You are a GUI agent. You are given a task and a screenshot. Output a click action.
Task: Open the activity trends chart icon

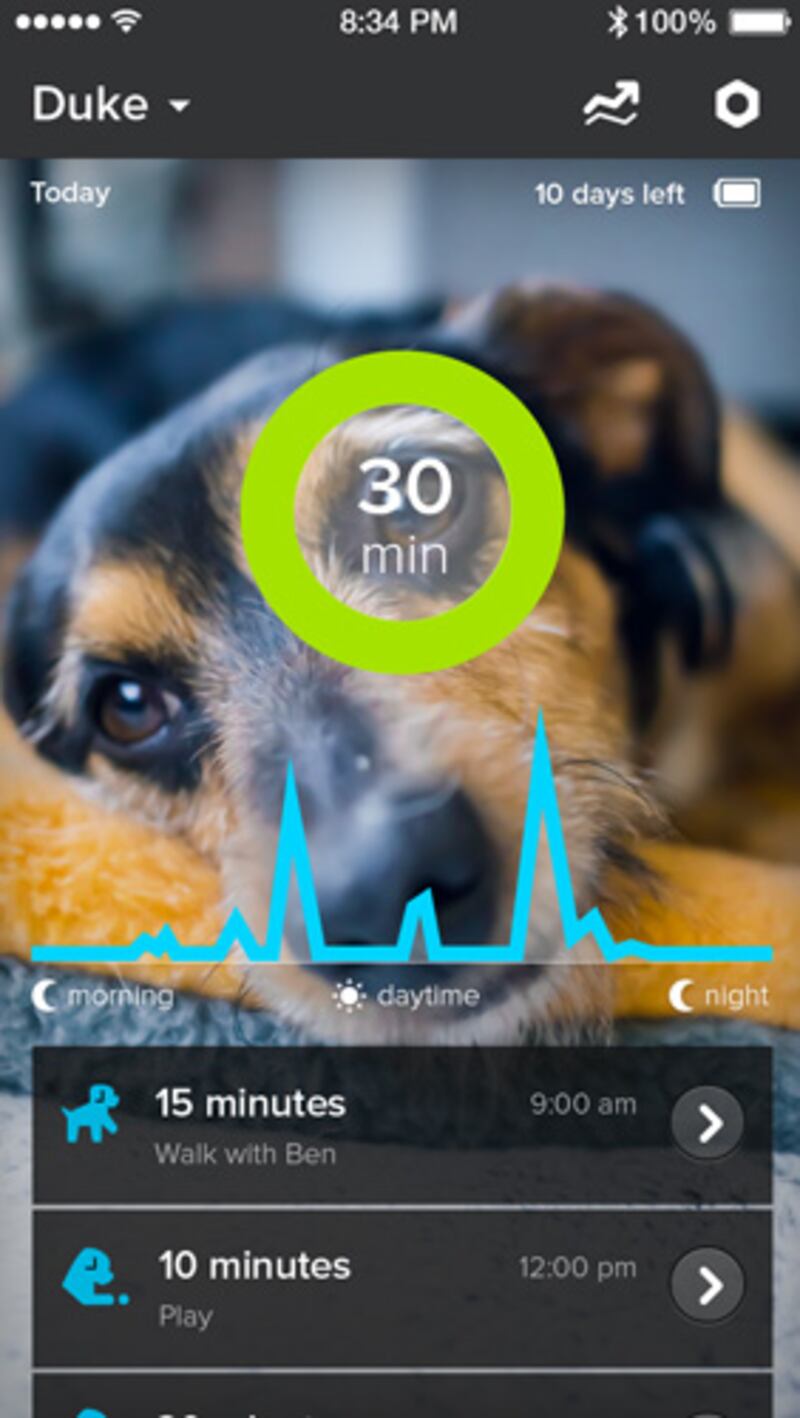pyautogui.click(x=611, y=105)
